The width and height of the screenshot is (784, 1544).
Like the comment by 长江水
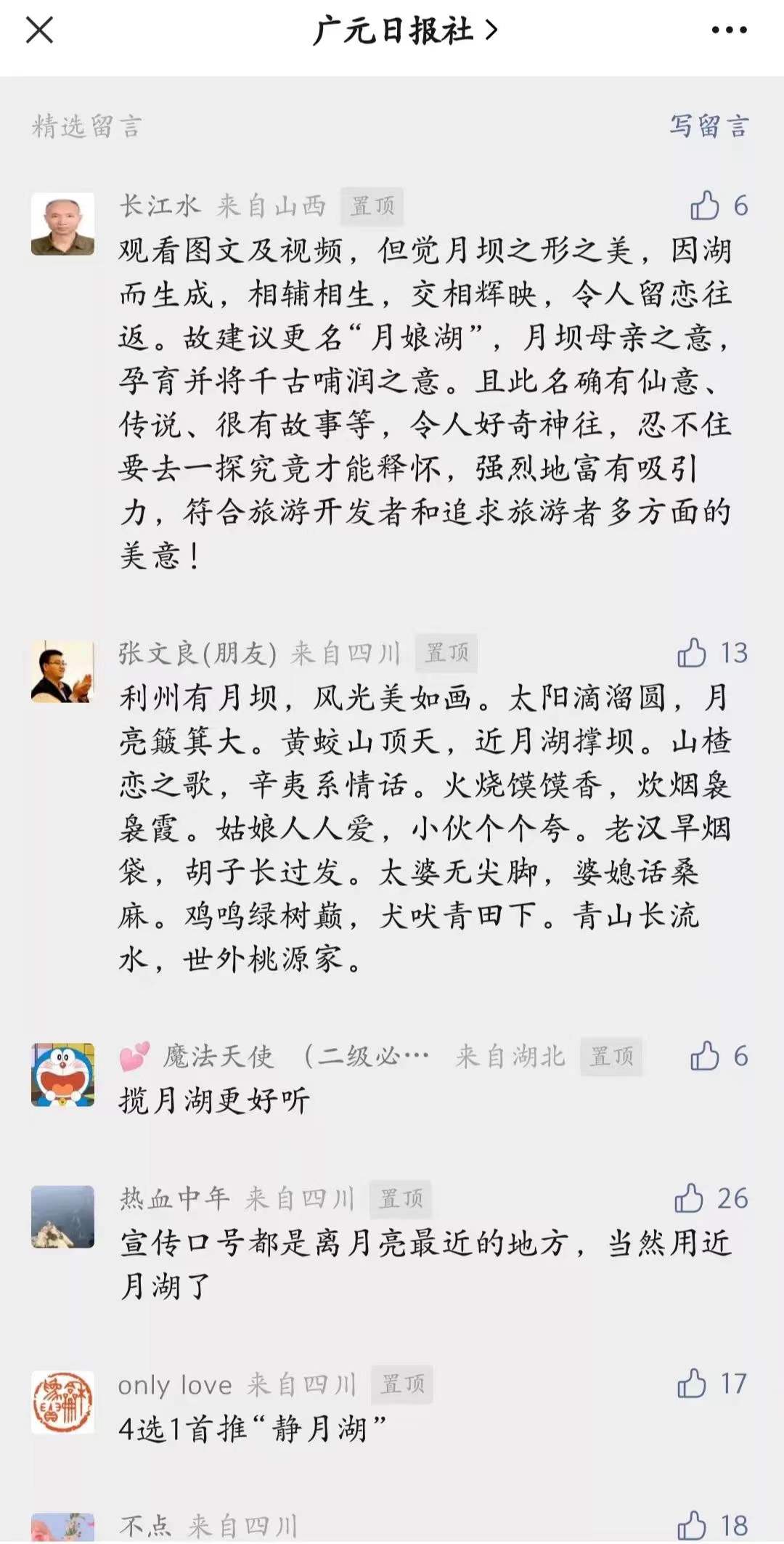coord(704,206)
